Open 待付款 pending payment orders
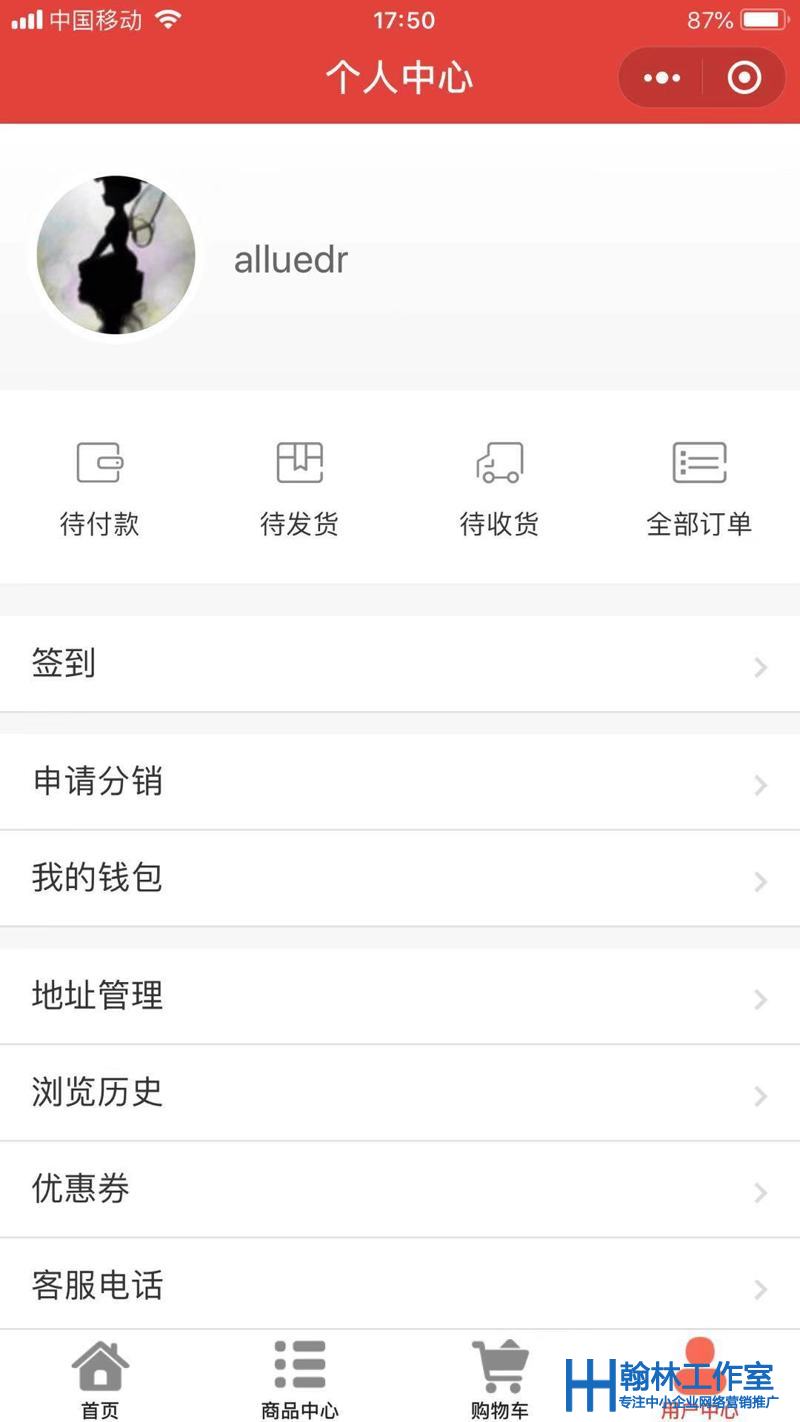This screenshot has height=1422, width=800. tap(100, 488)
